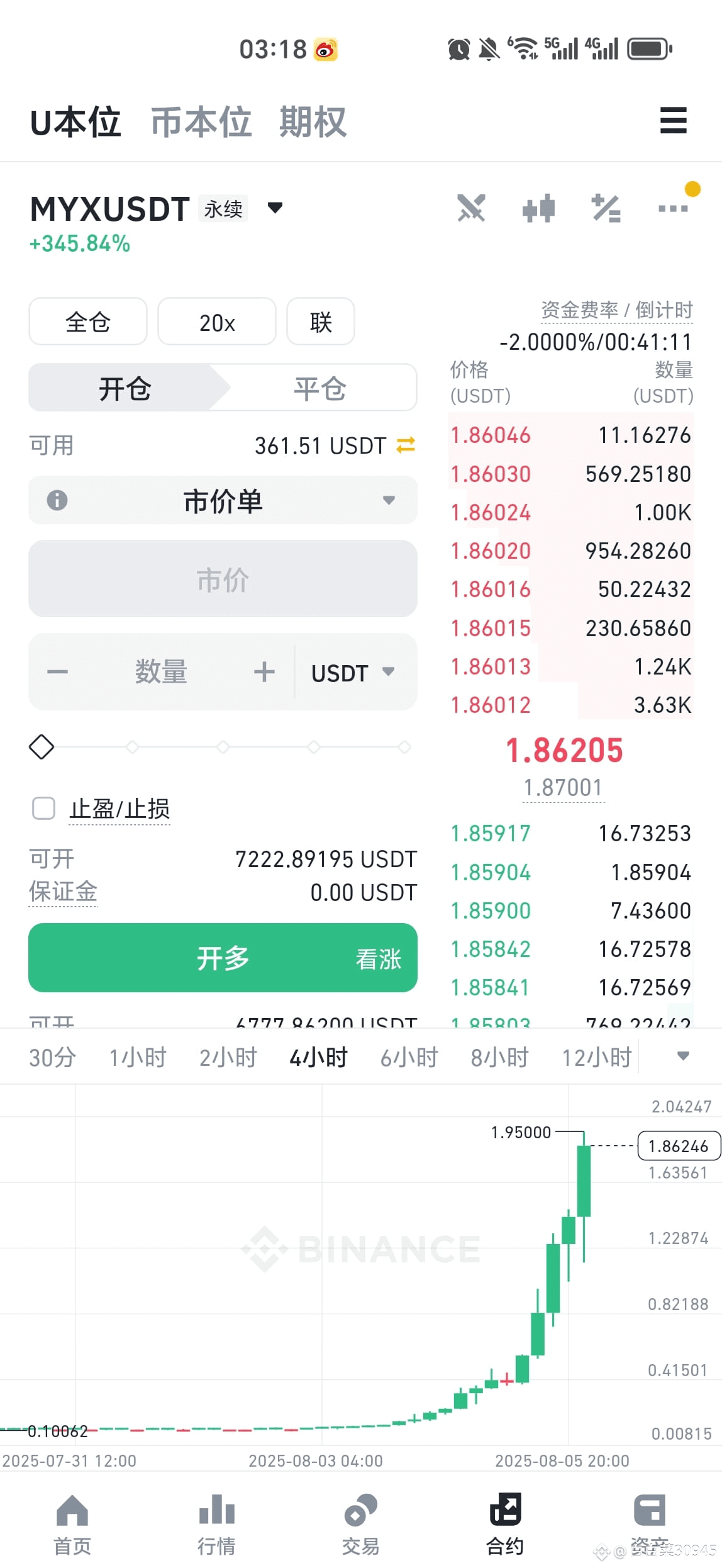Change margin mode from 全仓

[88, 322]
